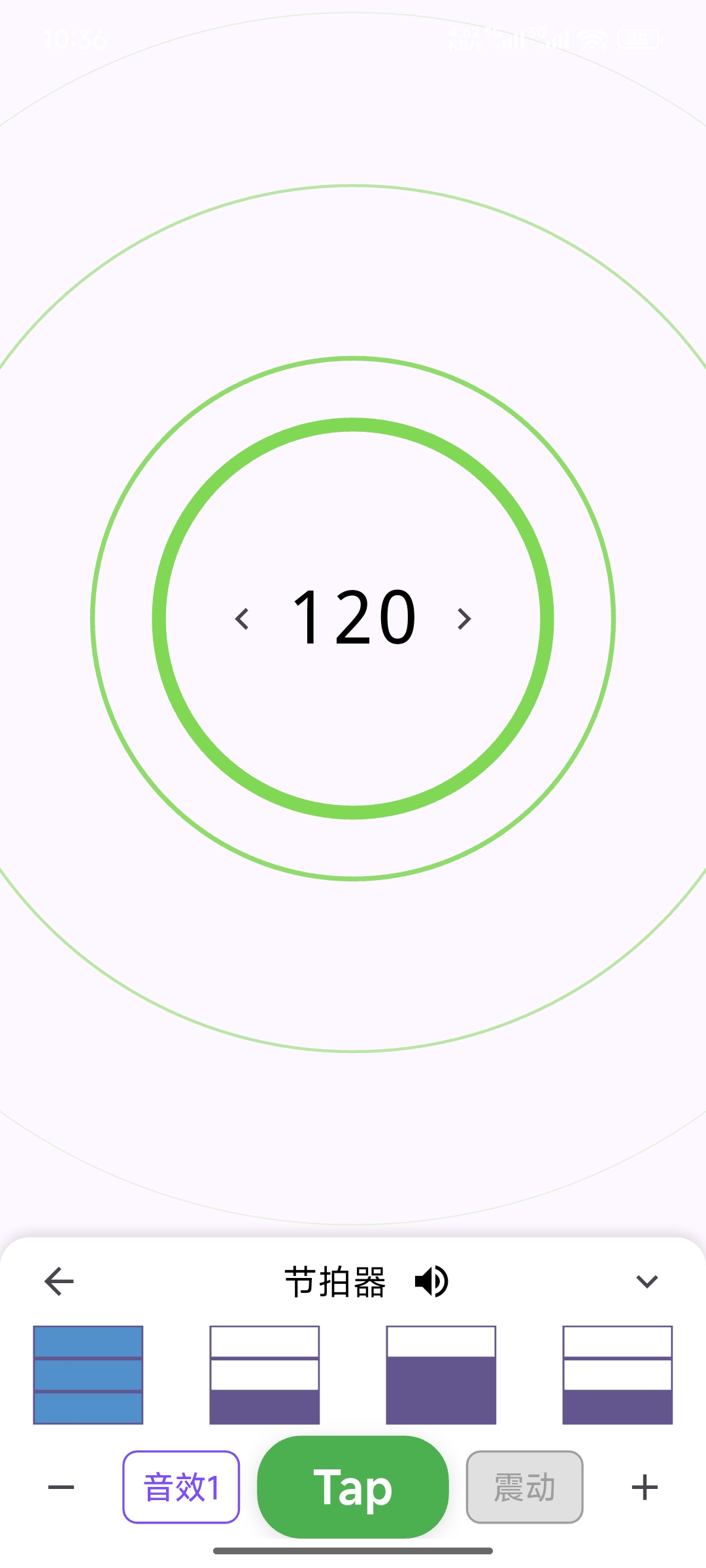Select the blue first beat block
This screenshot has width=706, height=1568.
pyautogui.click(x=88, y=1375)
